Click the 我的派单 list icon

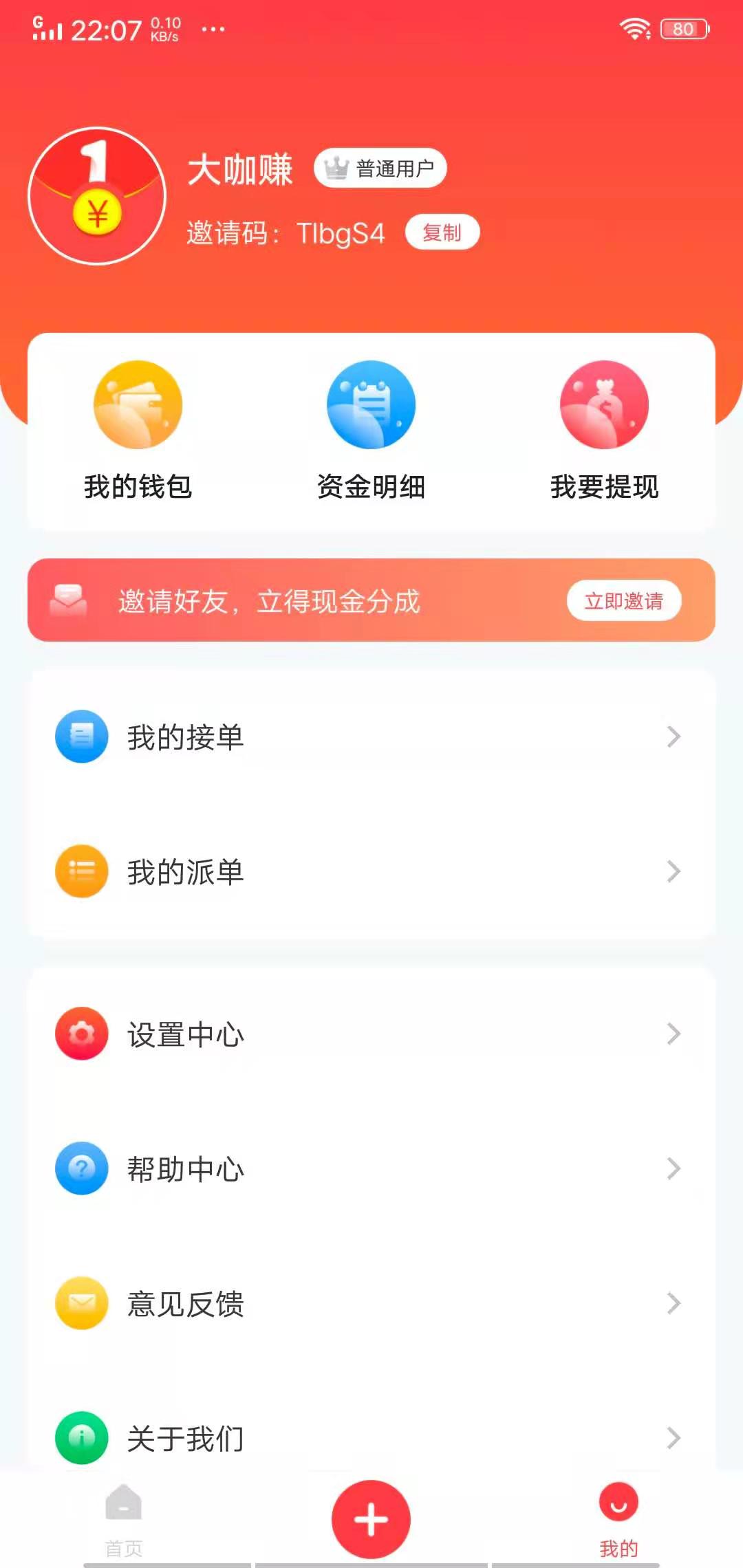[x=80, y=871]
